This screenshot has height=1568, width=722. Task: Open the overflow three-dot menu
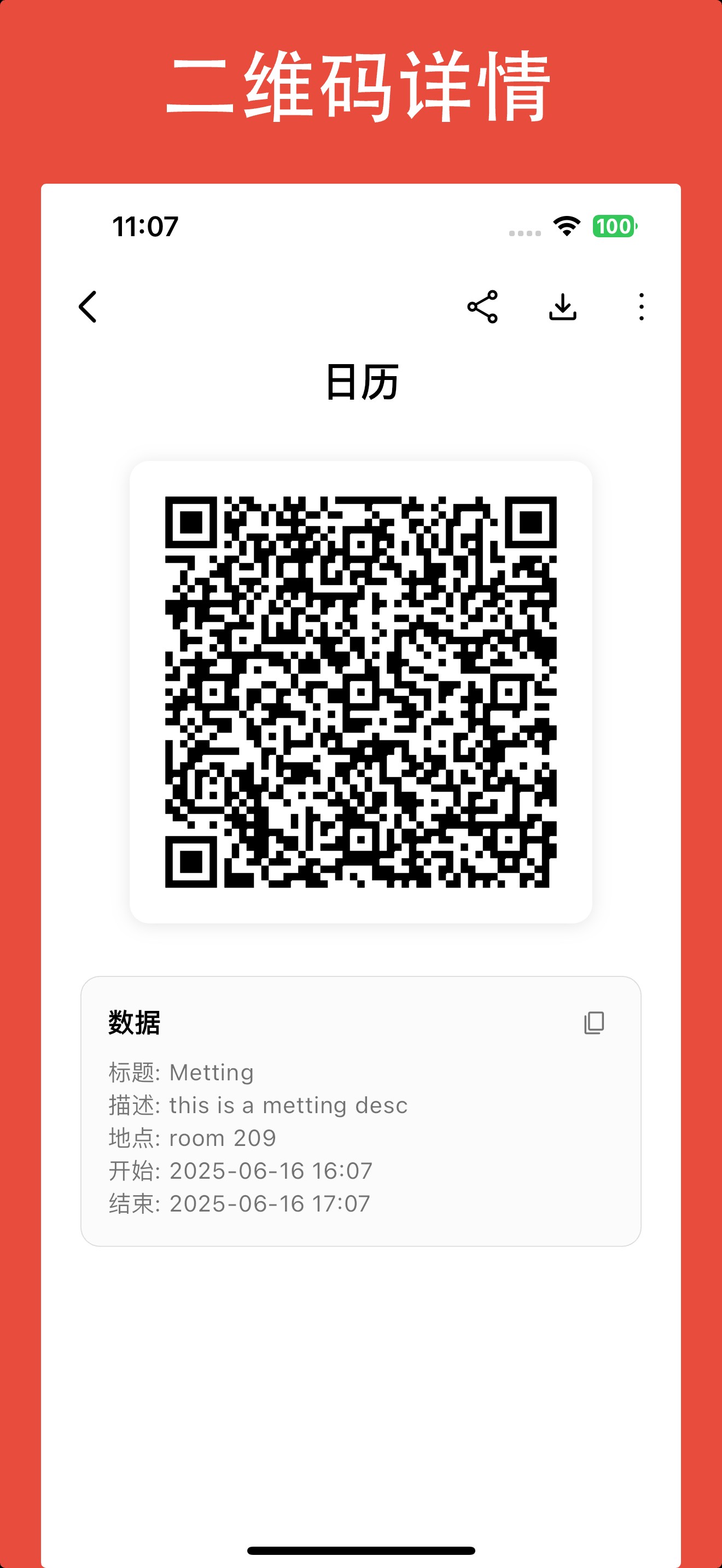641,308
